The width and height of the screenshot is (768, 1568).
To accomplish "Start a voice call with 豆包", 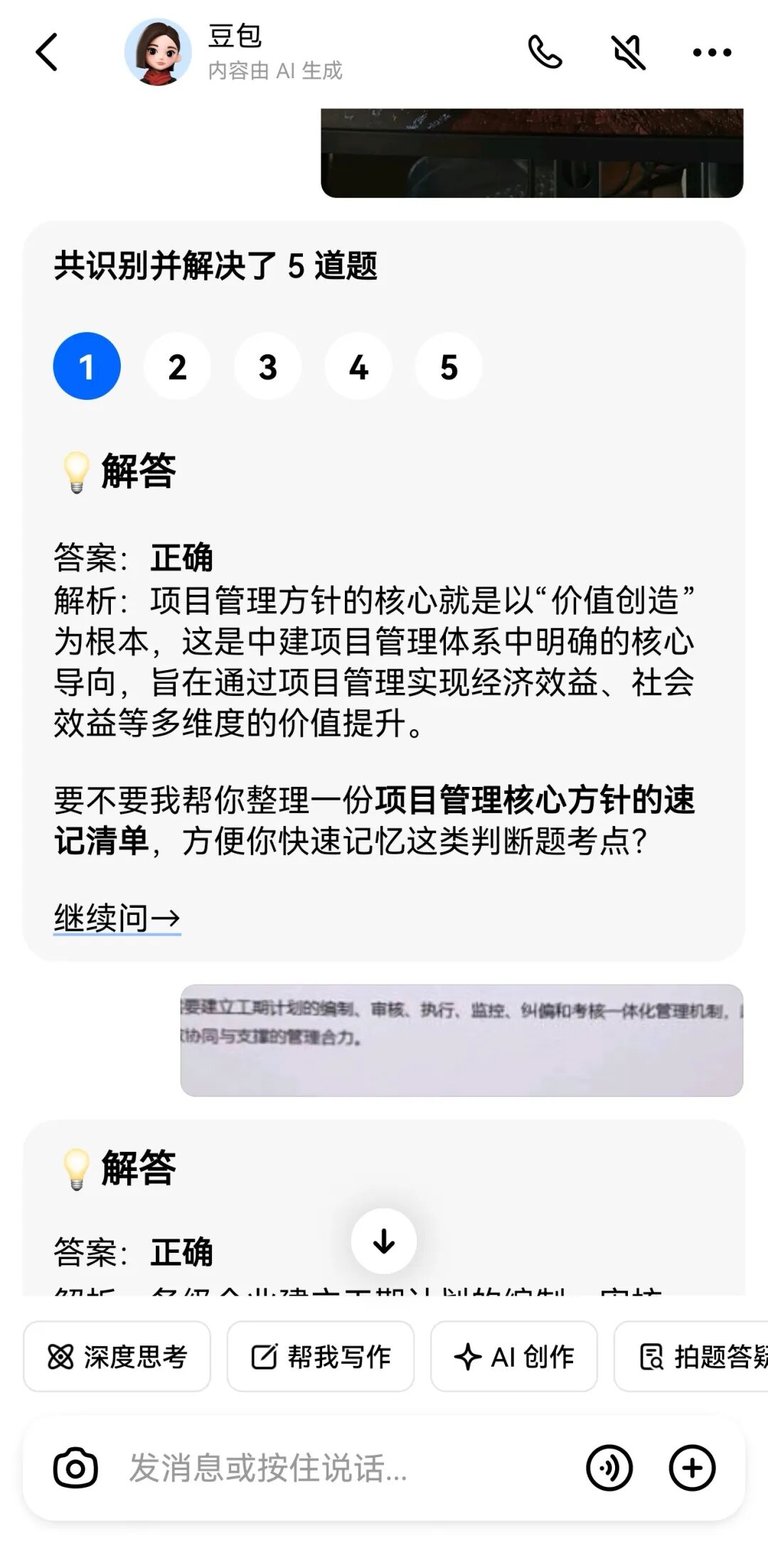I will [x=545, y=52].
